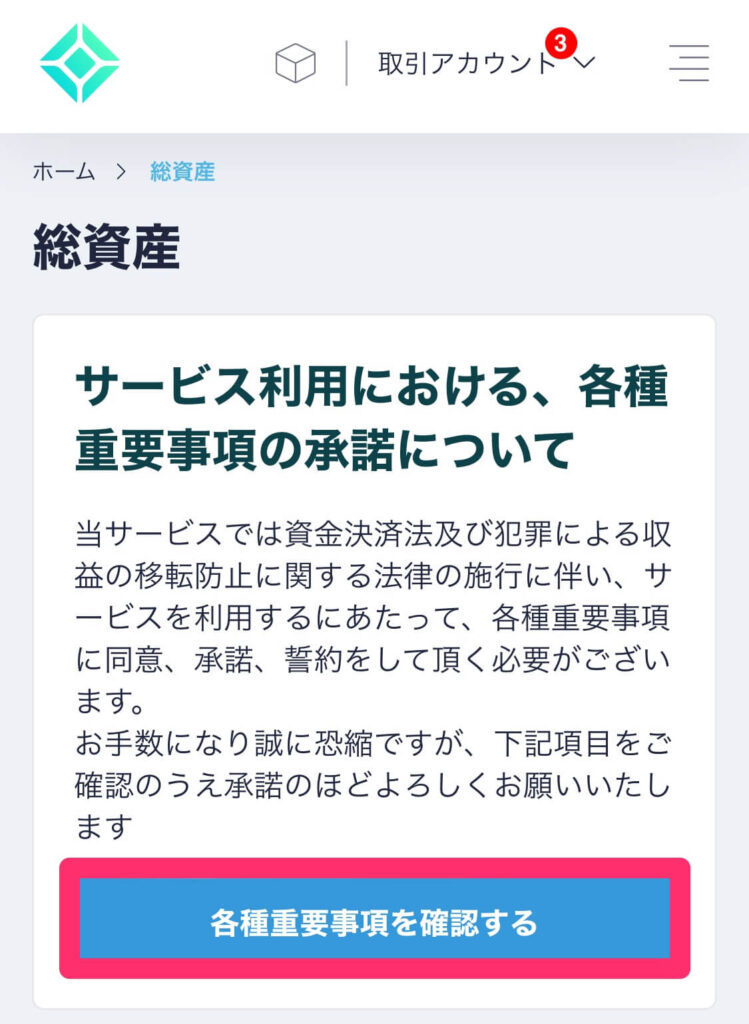Tap the 各種重要事項を確認する button
Screen dimensions: 749x1024
point(374,921)
